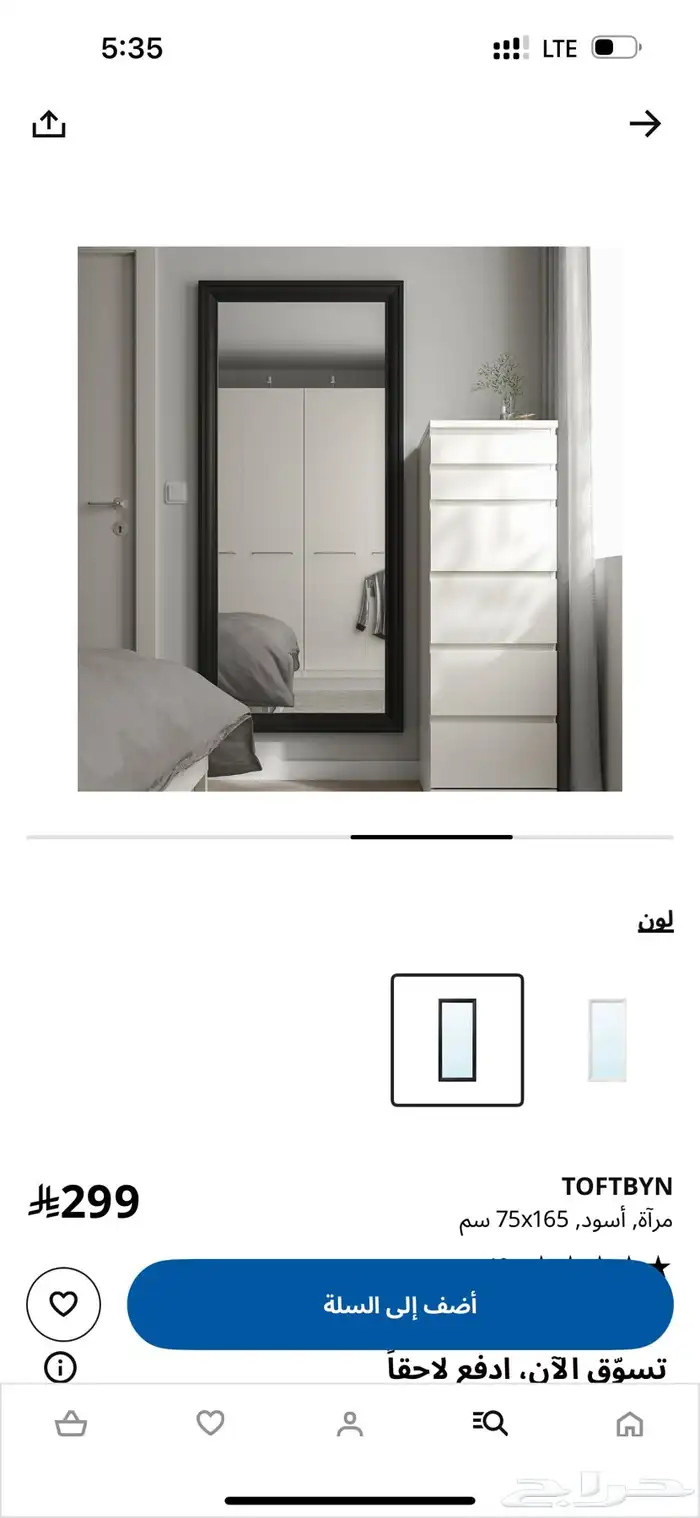Switch to the home tab
Screen dimensions: 700x1518
click(x=629, y=1424)
